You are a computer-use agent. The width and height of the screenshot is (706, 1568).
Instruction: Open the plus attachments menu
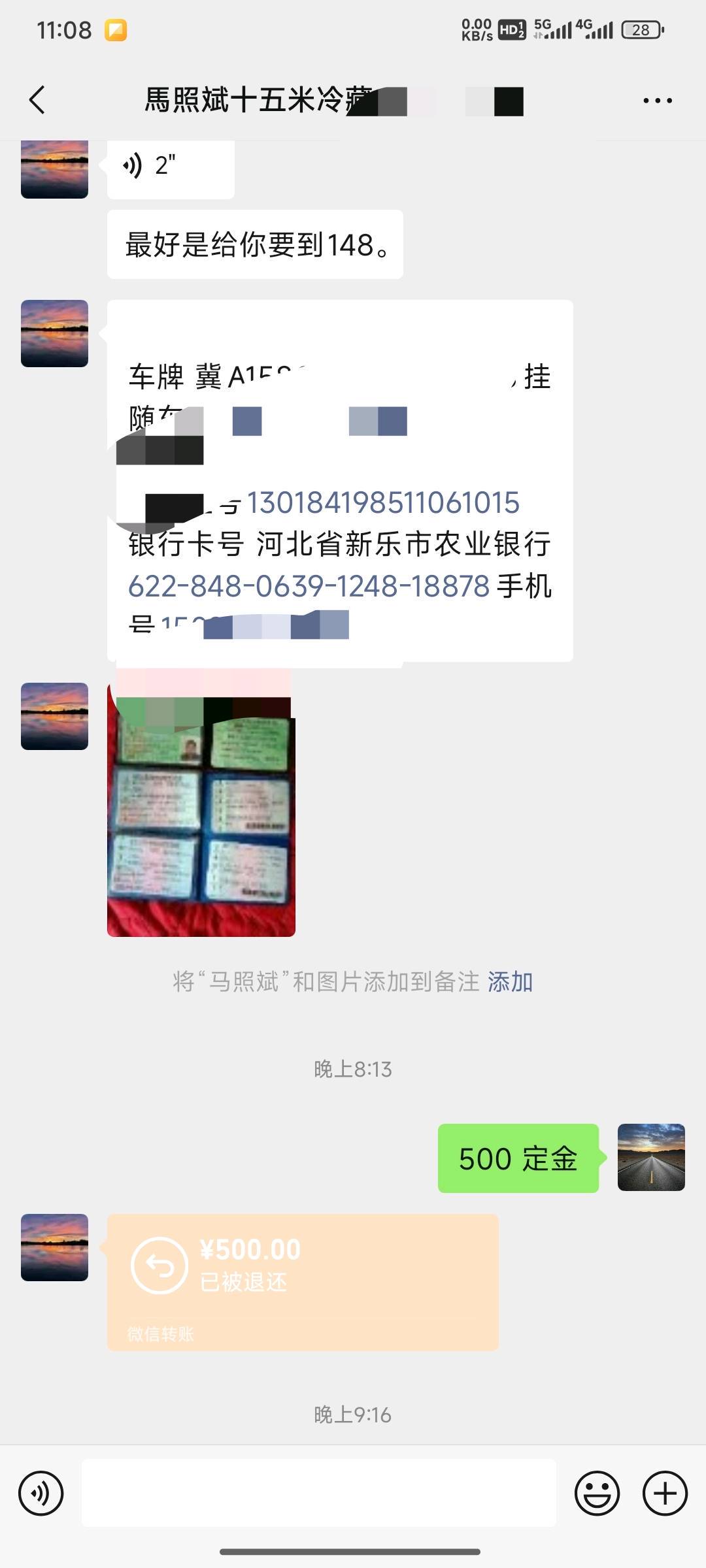[x=665, y=1493]
